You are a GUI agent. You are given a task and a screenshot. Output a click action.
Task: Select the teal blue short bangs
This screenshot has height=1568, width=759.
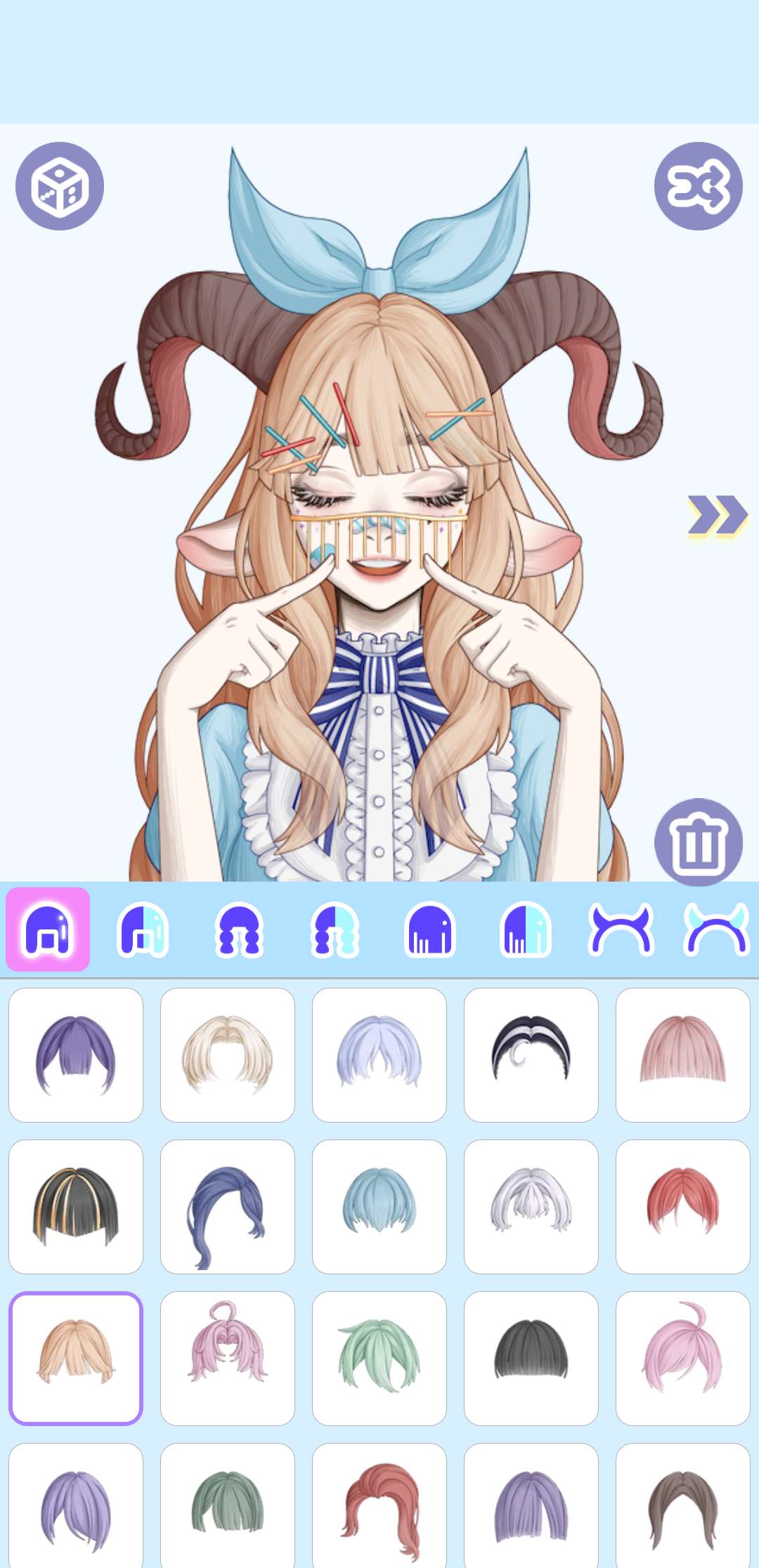coord(379,1207)
